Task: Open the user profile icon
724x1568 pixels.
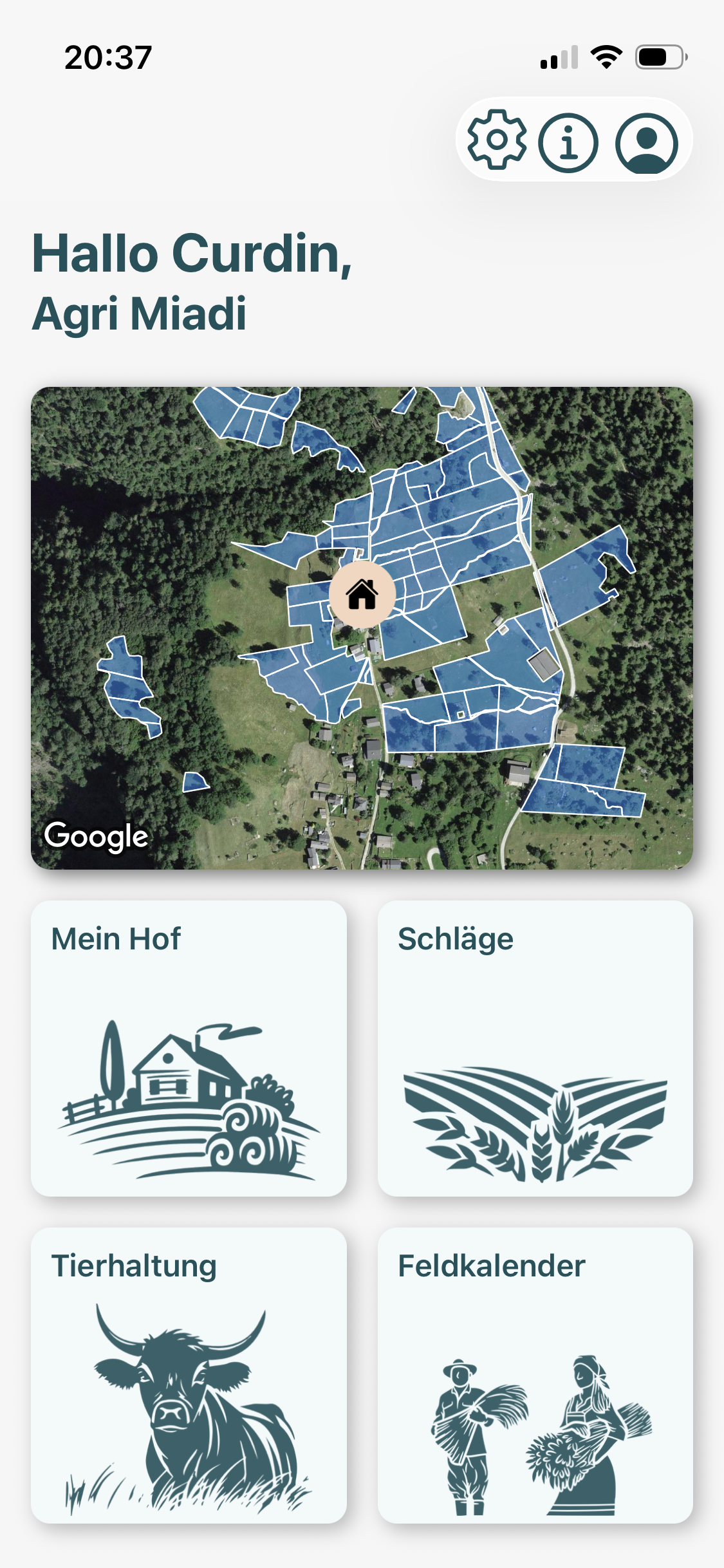Action: (x=646, y=143)
